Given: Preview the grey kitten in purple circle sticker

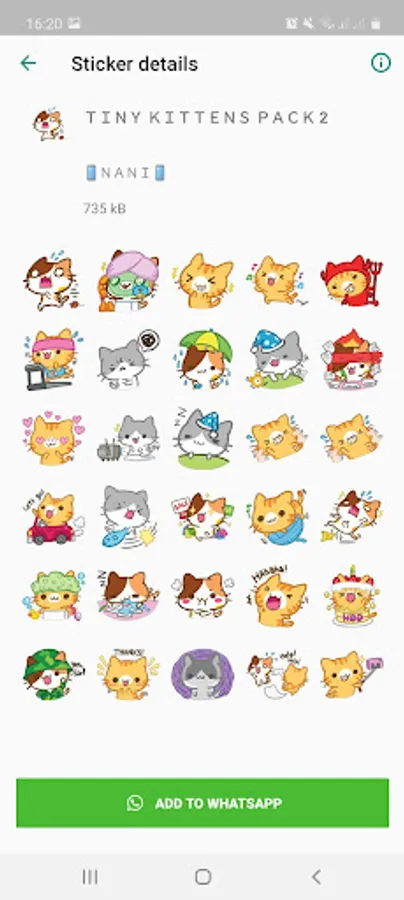Looking at the screenshot, I should (x=203, y=674).
